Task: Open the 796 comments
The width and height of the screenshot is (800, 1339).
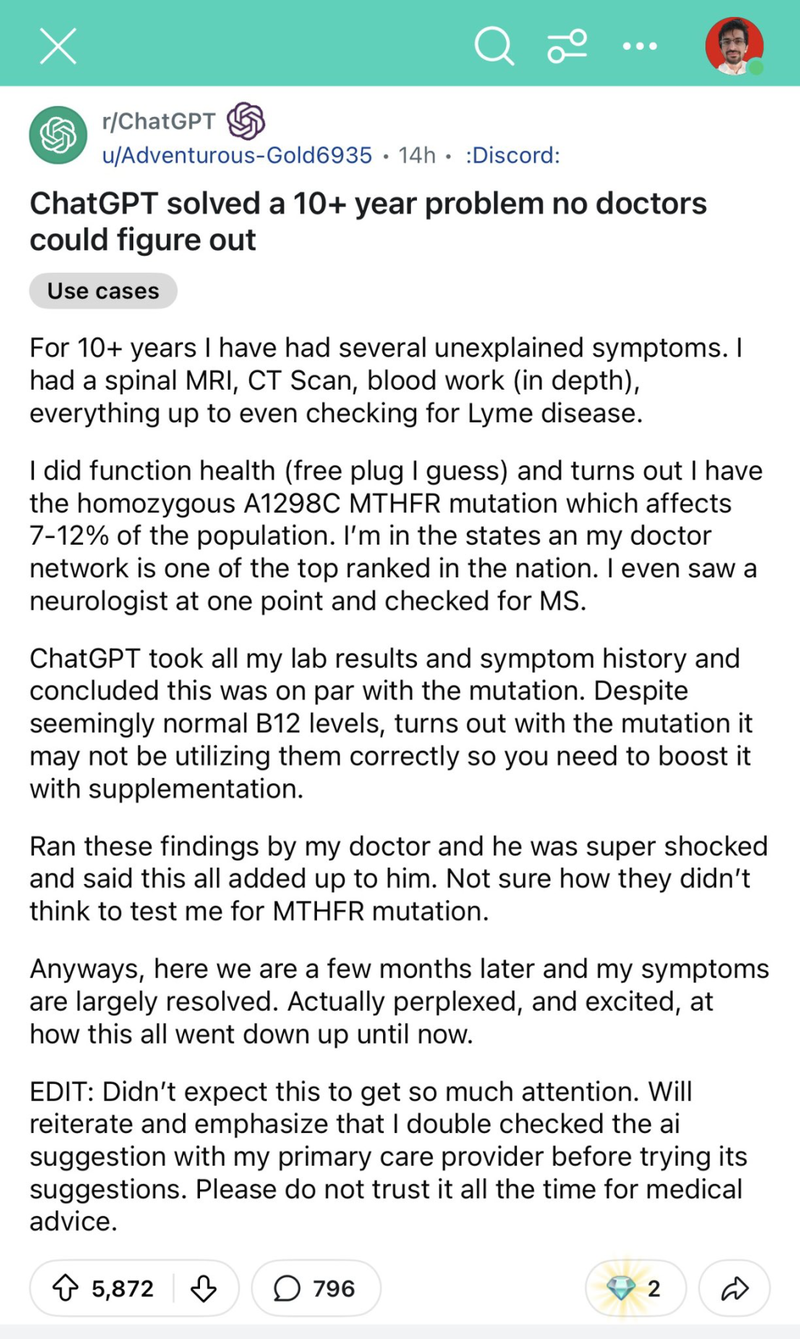Action: tap(315, 1289)
